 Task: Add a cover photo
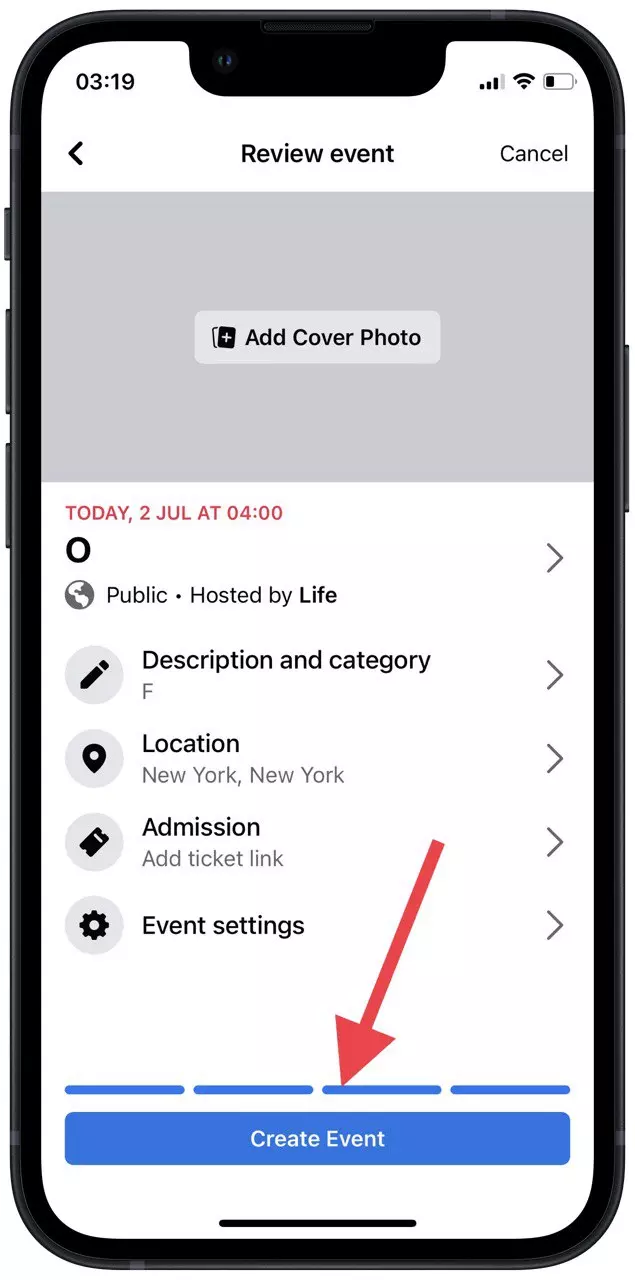click(x=317, y=337)
